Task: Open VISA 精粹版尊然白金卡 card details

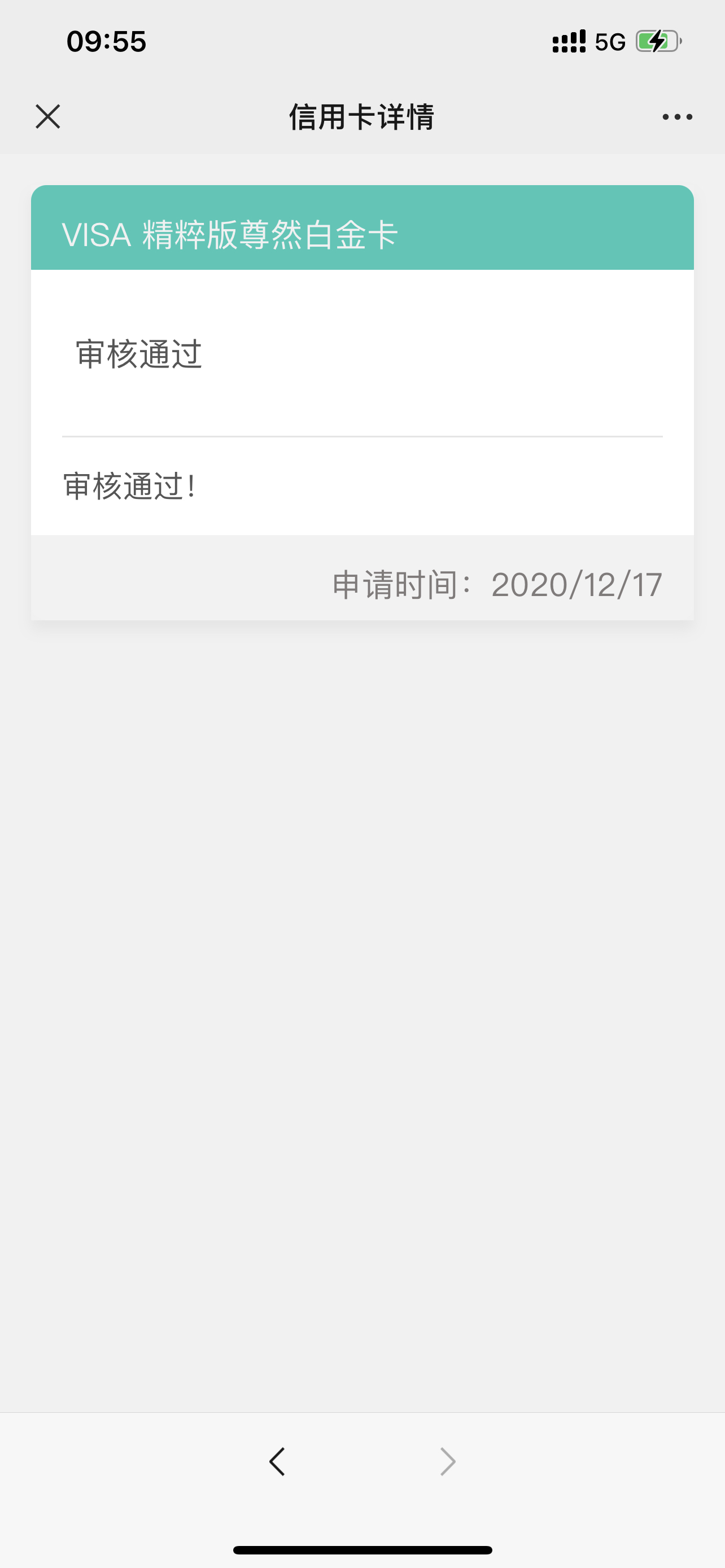Action: (229, 234)
